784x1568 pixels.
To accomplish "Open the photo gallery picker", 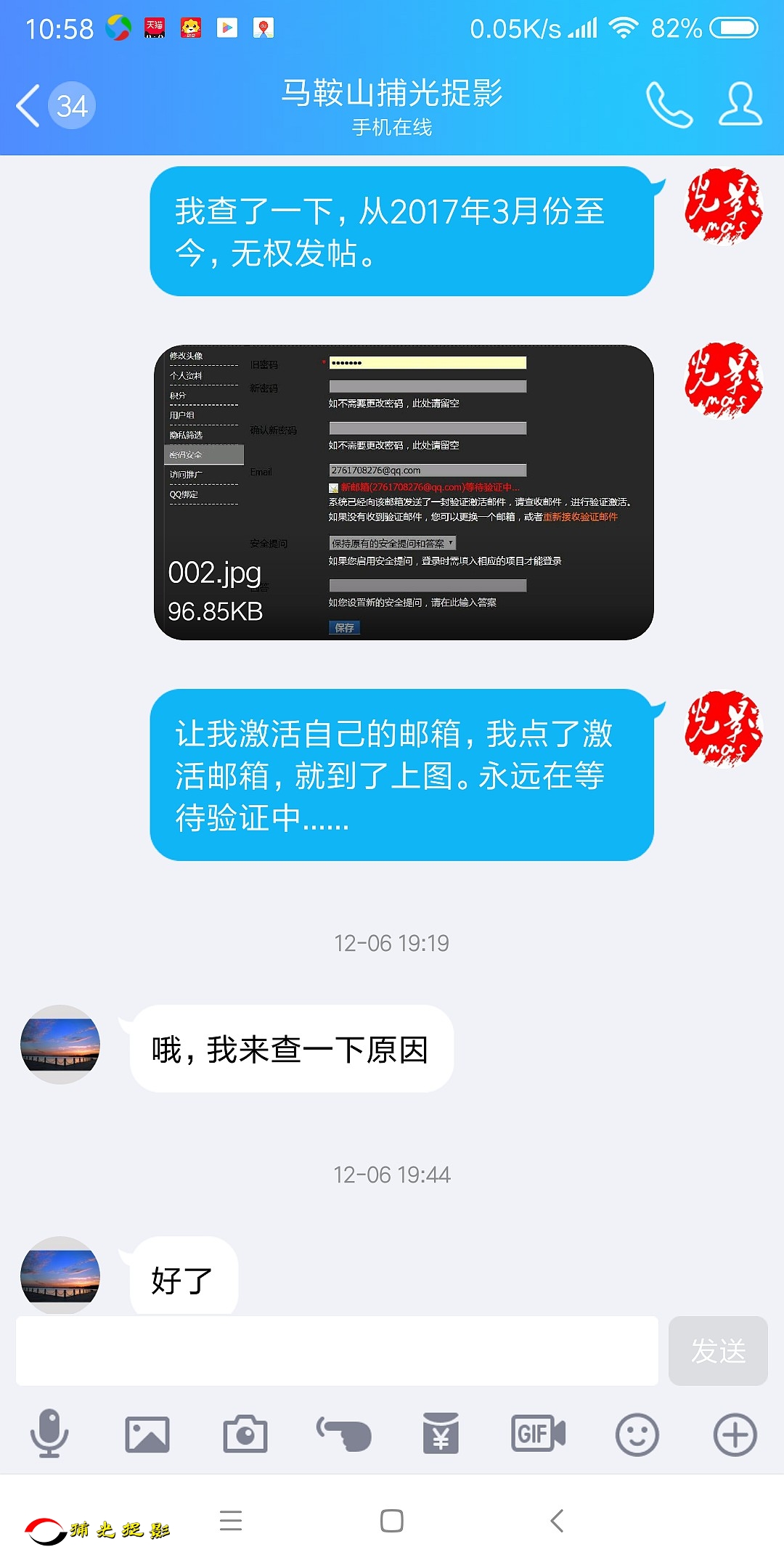I will [x=147, y=1434].
